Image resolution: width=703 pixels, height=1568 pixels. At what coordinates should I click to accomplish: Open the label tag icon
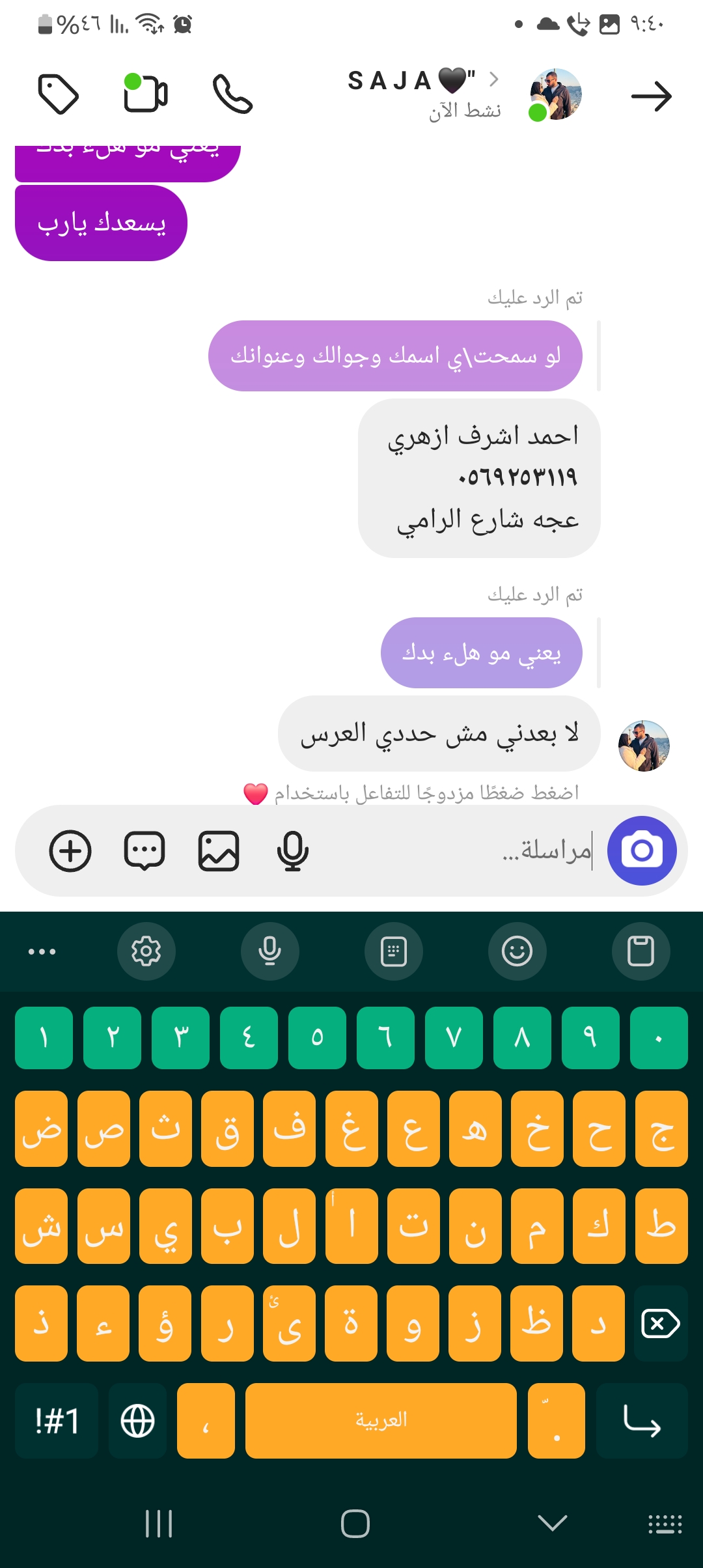(x=59, y=95)
